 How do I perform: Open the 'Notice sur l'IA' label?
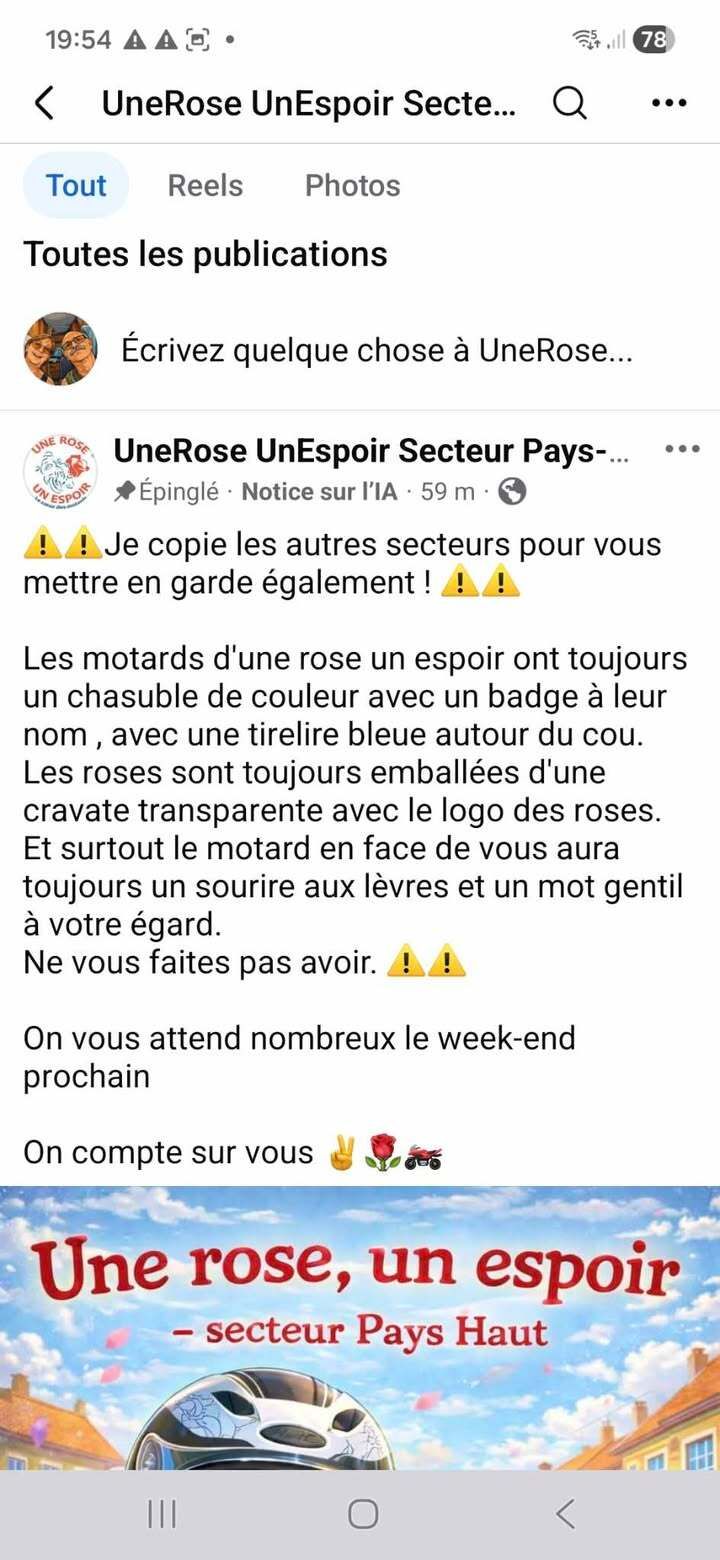(319, 491)
